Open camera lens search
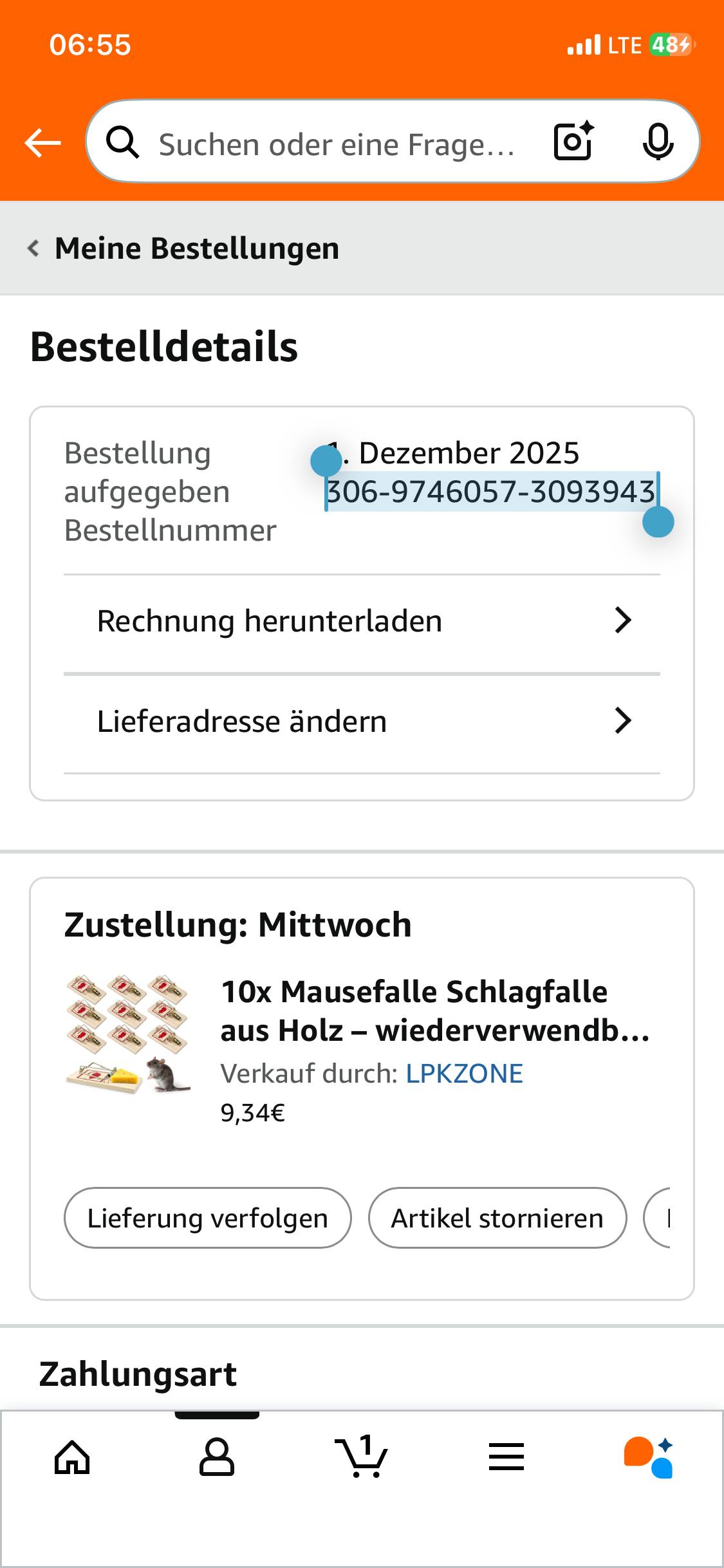Screen dimensions: 724x1568 [573, 142]
